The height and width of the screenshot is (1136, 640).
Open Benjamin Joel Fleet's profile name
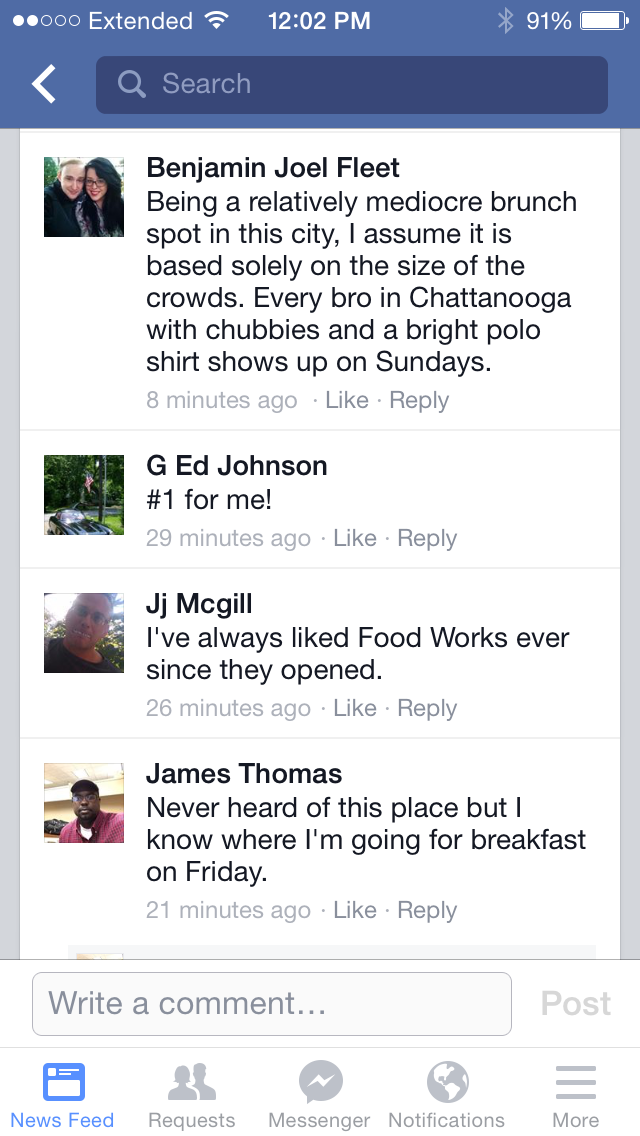click(272, 168)
